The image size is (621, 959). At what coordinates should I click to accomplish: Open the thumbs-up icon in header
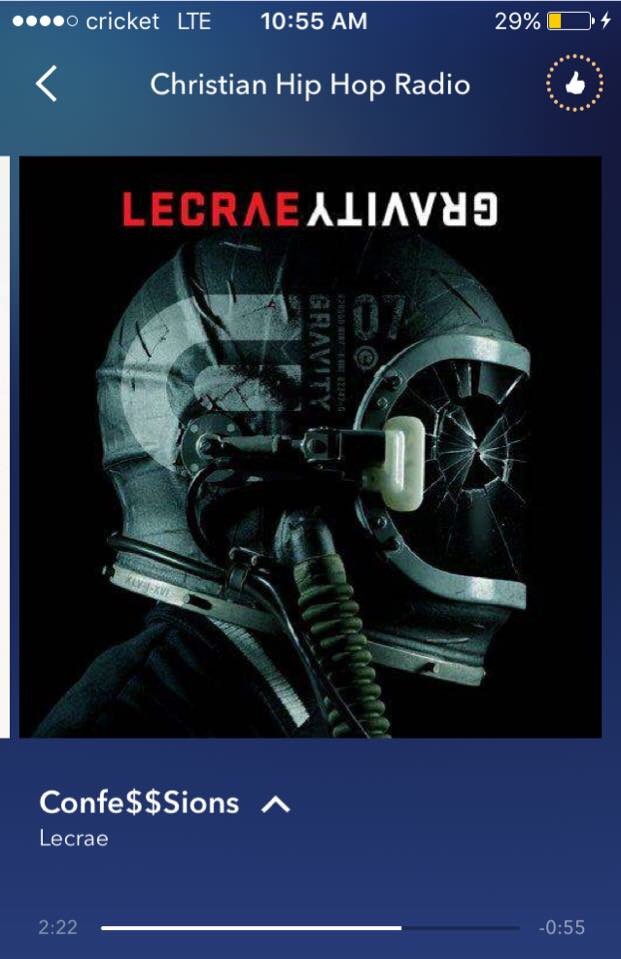574,85
